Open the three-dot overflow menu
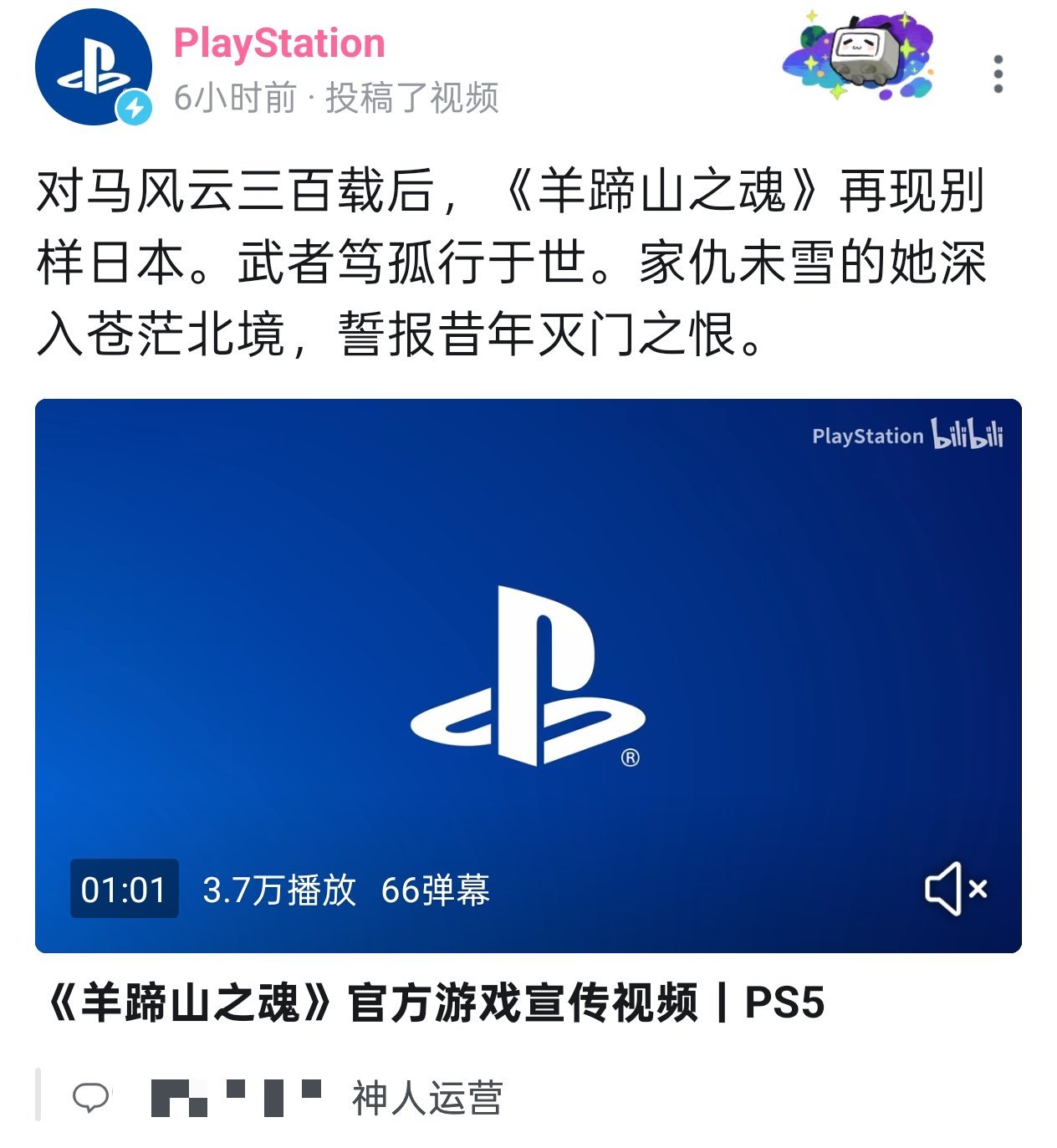1057x1148 pixels. [x=998, y=74]
